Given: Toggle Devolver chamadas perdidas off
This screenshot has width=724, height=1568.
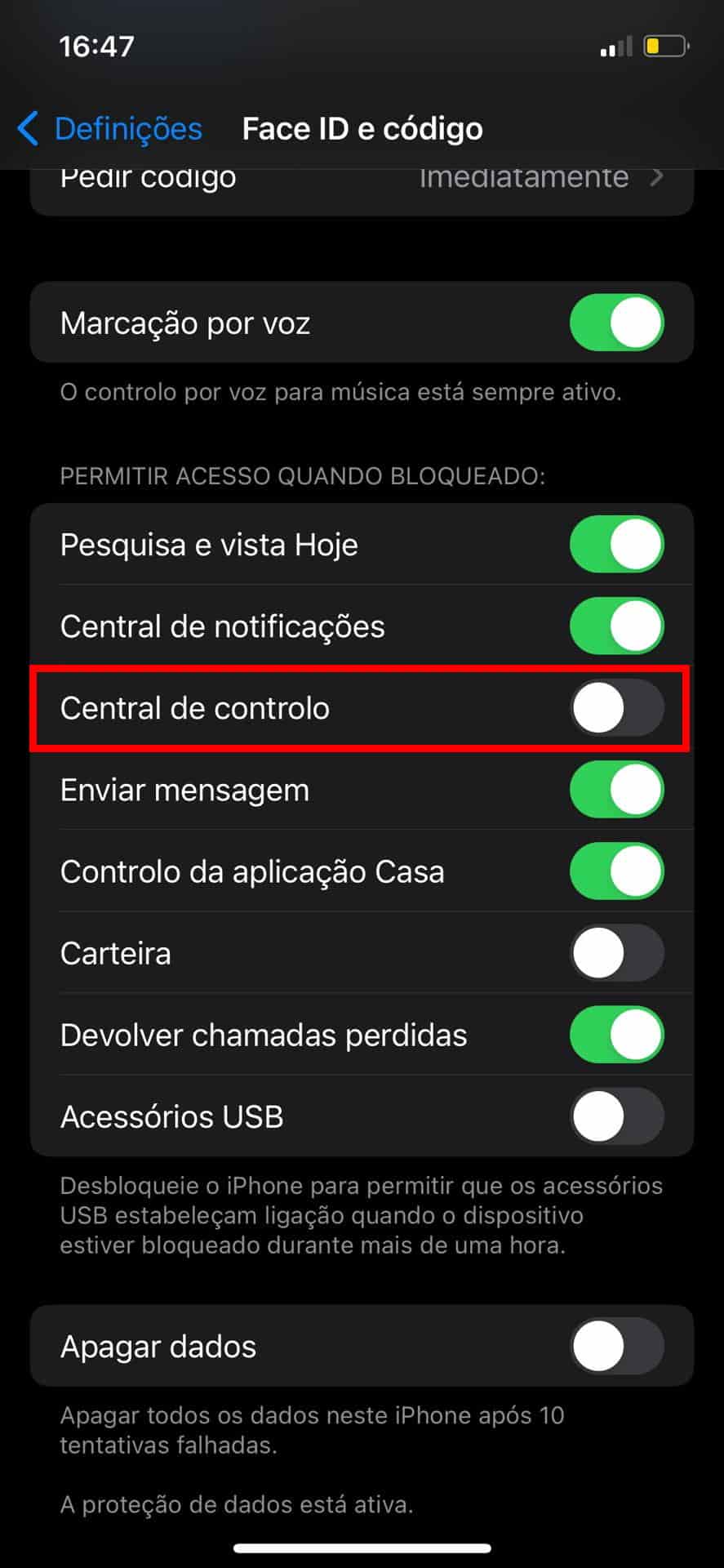Looking at the screenshot, I should (x=616, y=1035).
